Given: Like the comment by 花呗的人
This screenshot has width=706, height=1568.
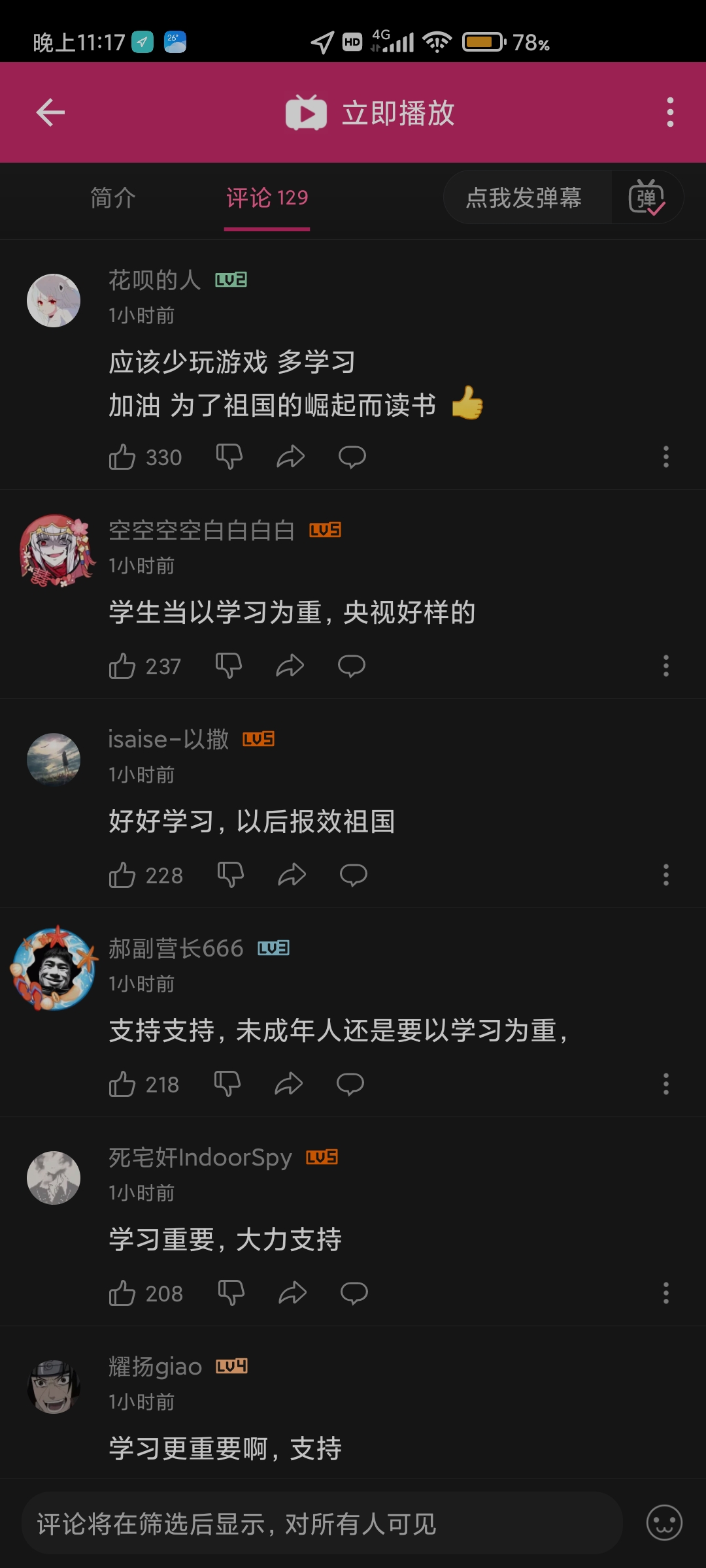Looking at the screenshot, I should point(122,457).
